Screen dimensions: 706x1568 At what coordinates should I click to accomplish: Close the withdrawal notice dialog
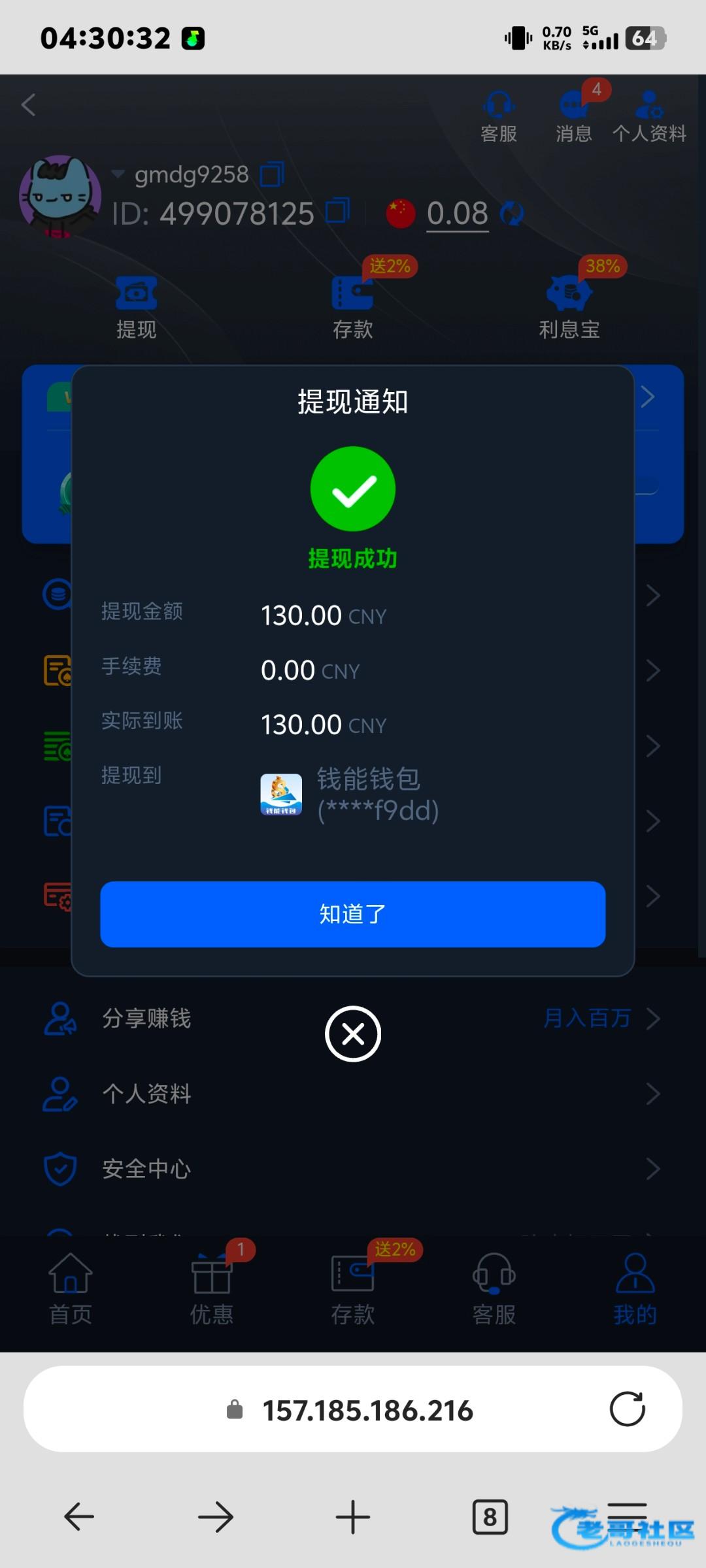pos(353,1034)
